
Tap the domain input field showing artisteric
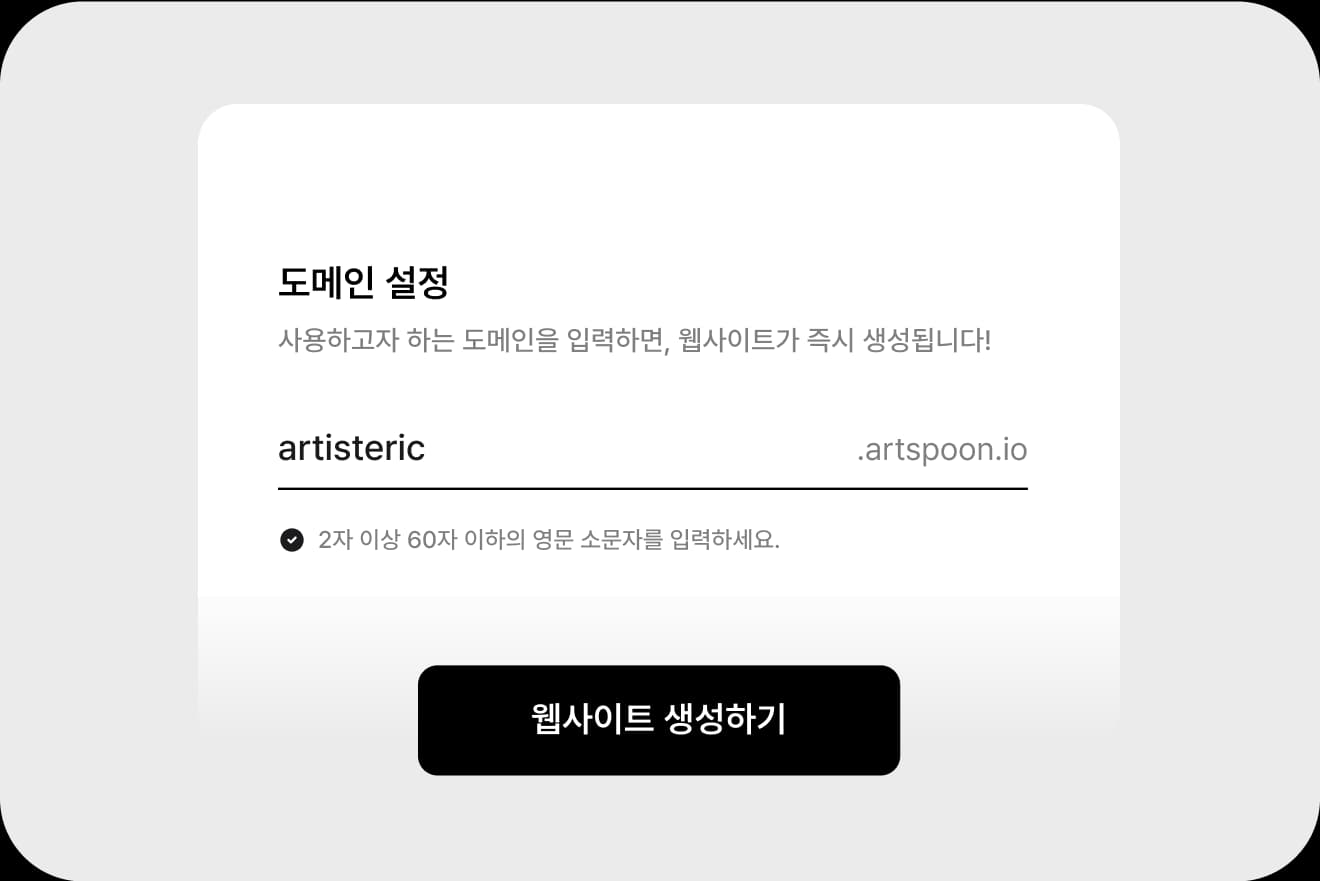[652, 449]
